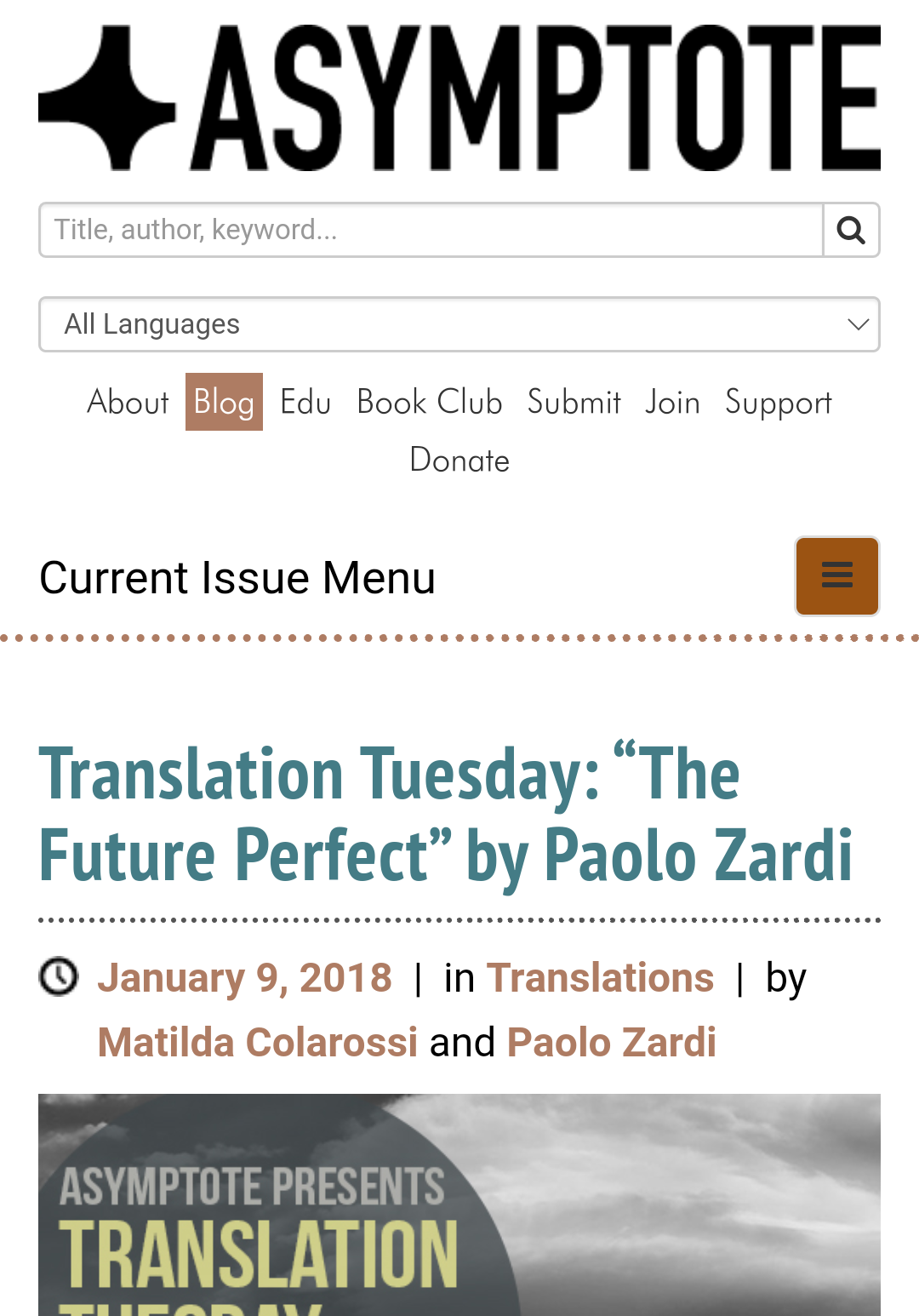The height and width of the screenshot is (1316, 919).
Task: Open the Submit page
Action: click(x=574, y=402)
